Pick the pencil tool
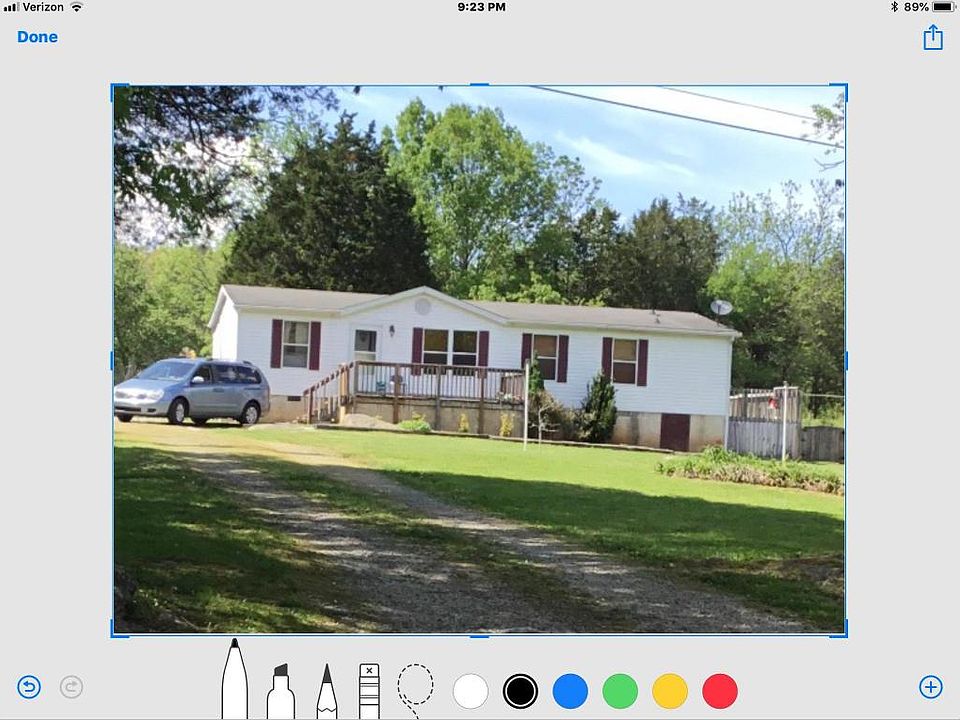Image resolution: width=960 pixels, height=720 pixels. [326, 692]
